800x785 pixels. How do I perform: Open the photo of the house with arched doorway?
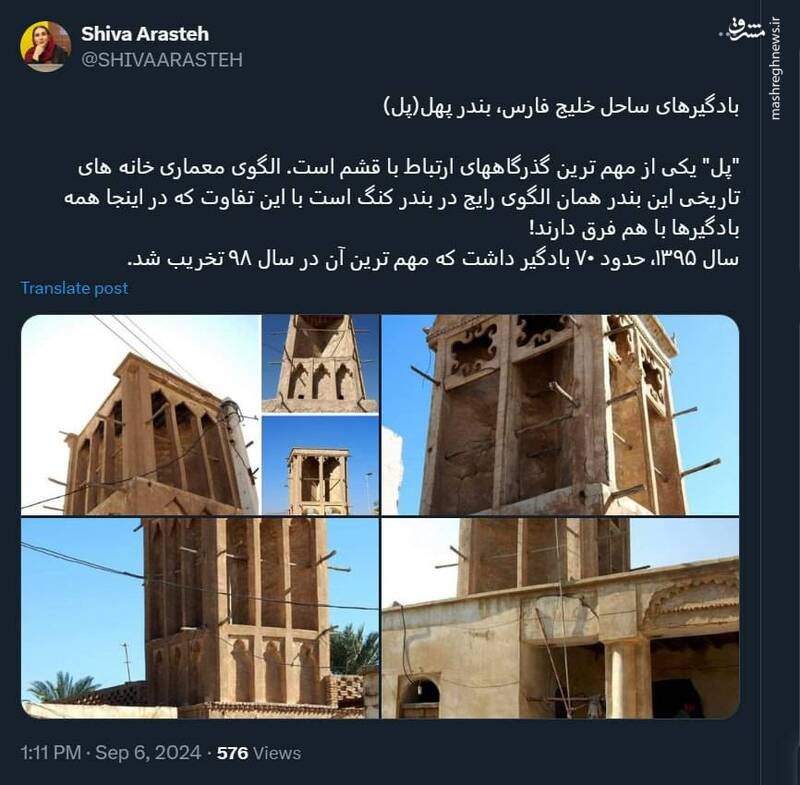pyautogui.click(x=560, y=618)
